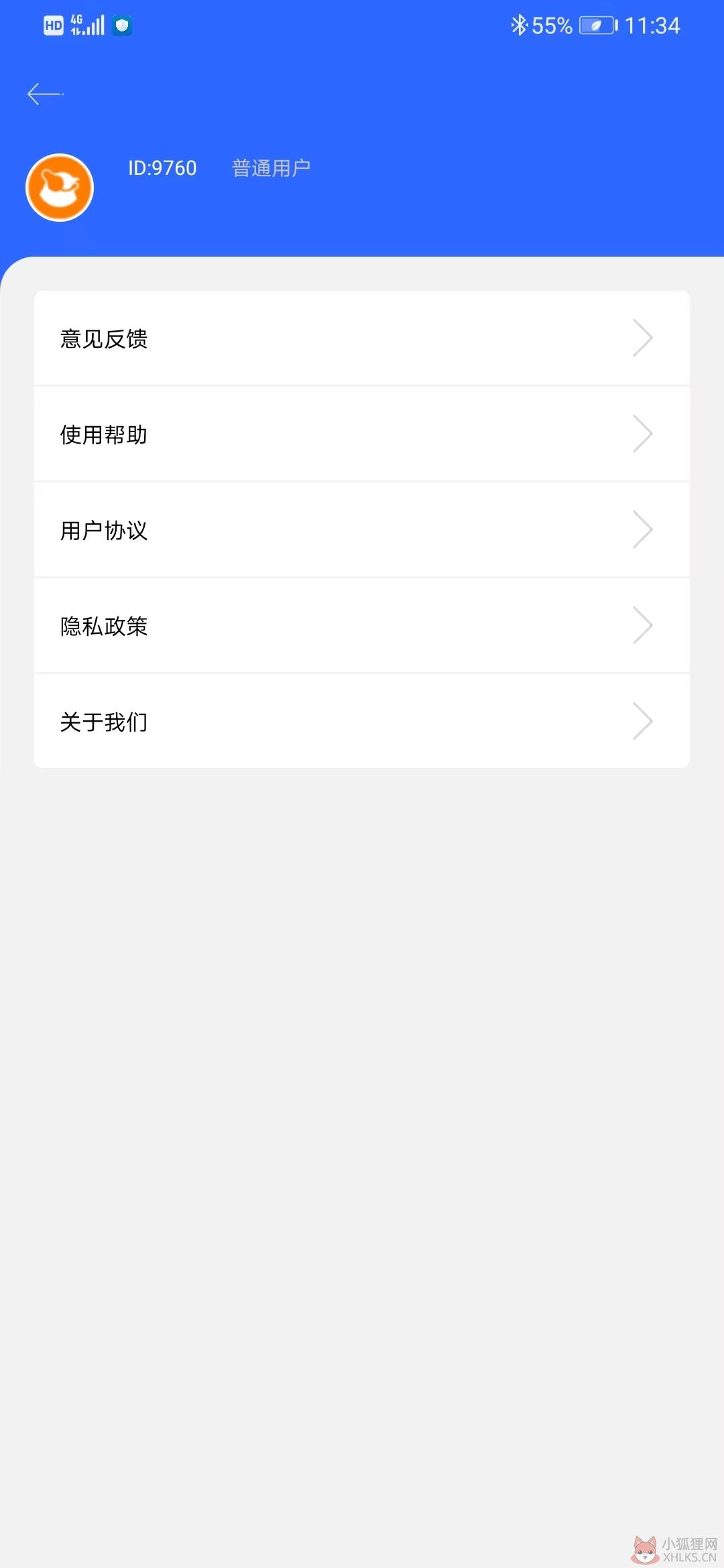The image size is (724, 1568).
Task: View 用户协议 user agreement
Action: click(362, 530)
